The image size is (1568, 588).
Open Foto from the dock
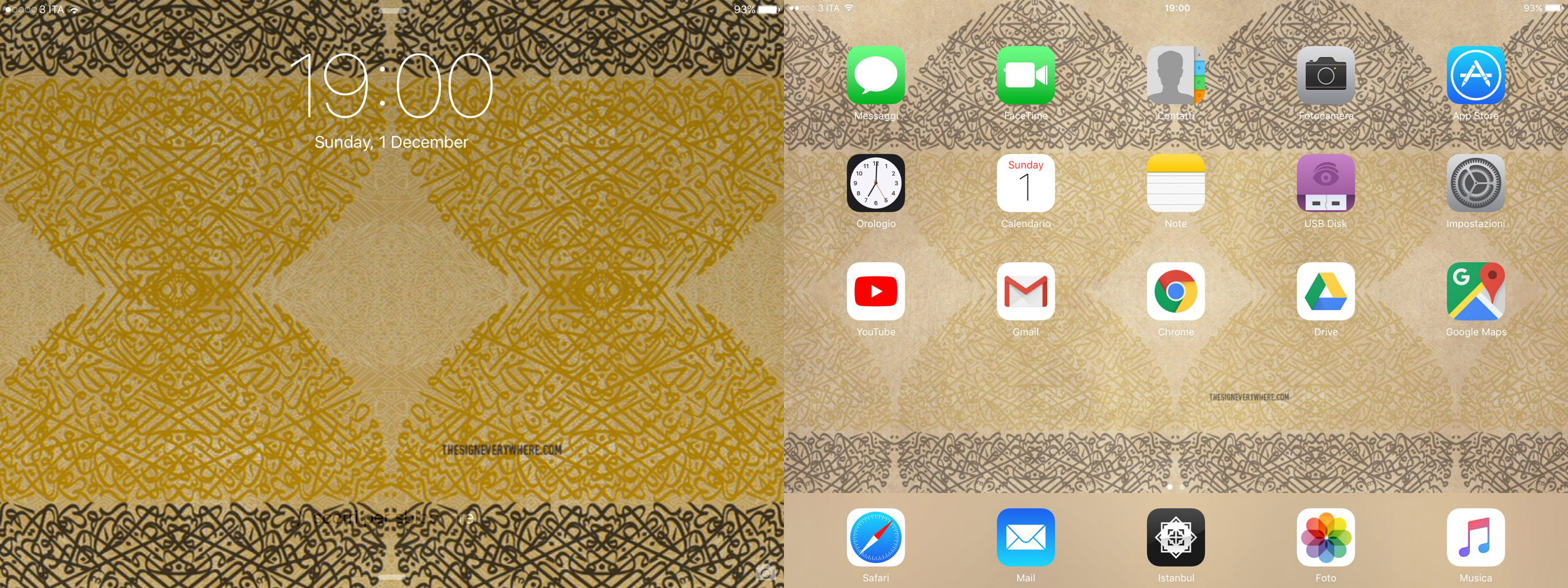coord(1325,537)
